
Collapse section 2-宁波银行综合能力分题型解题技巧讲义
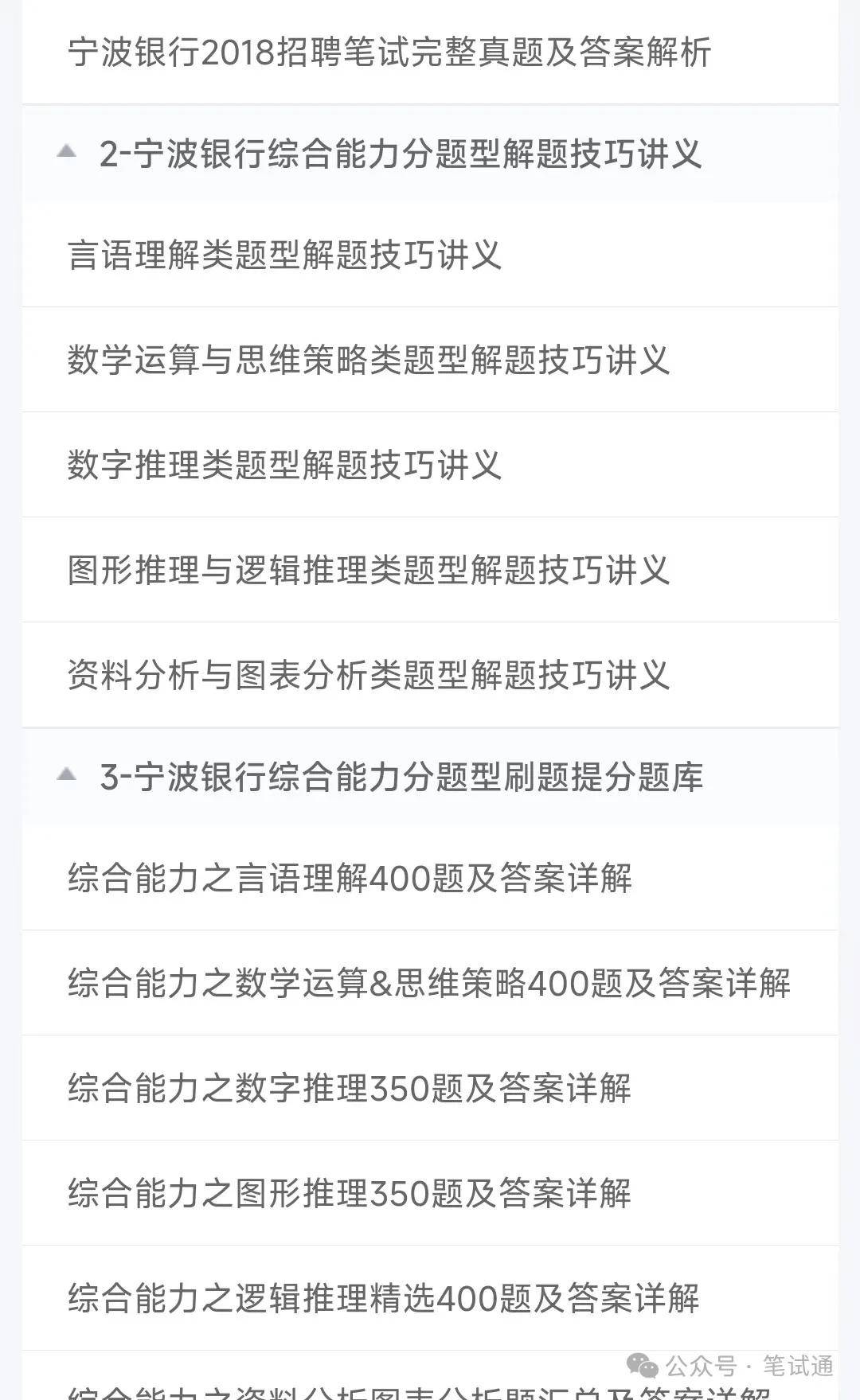(430, 154)
